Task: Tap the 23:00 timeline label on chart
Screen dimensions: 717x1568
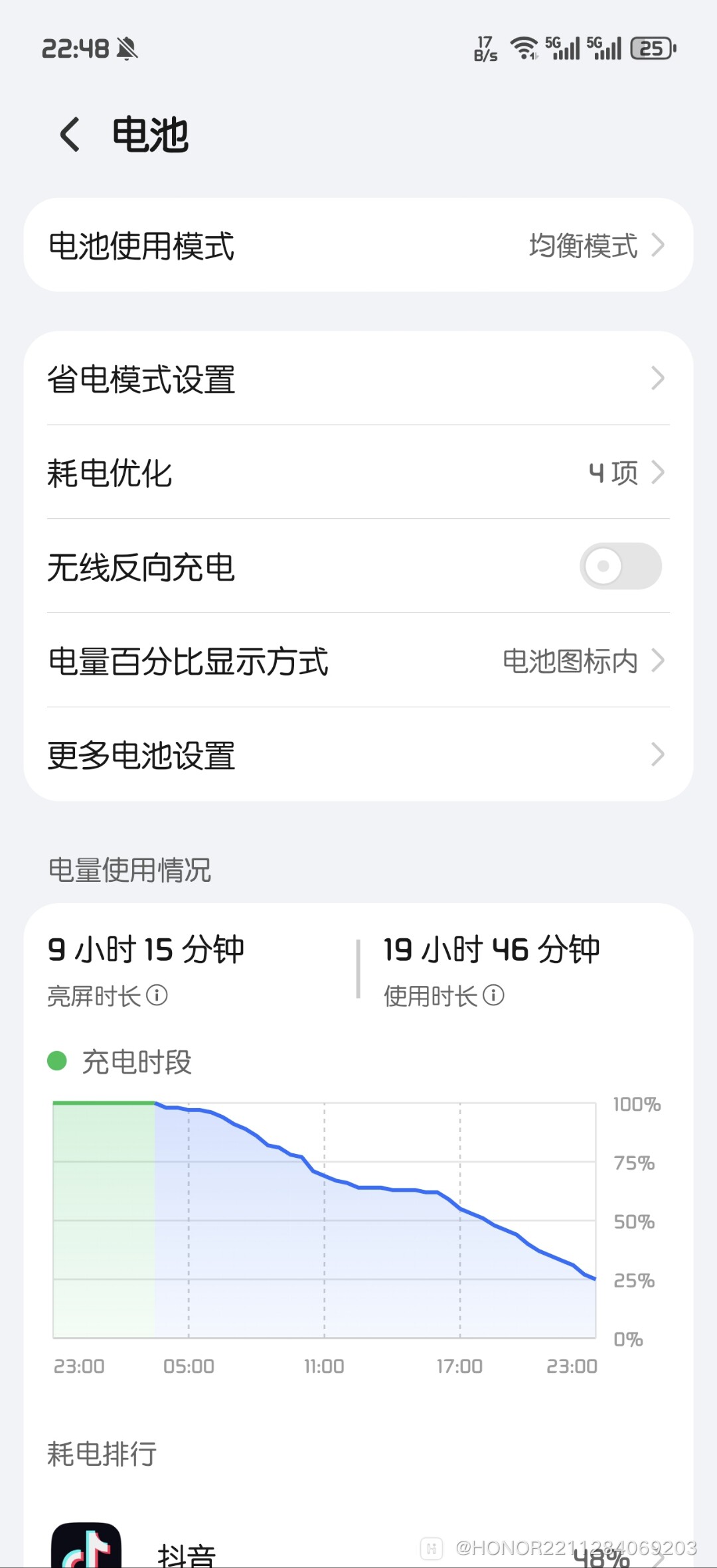Action: [x=80, y=1366]
